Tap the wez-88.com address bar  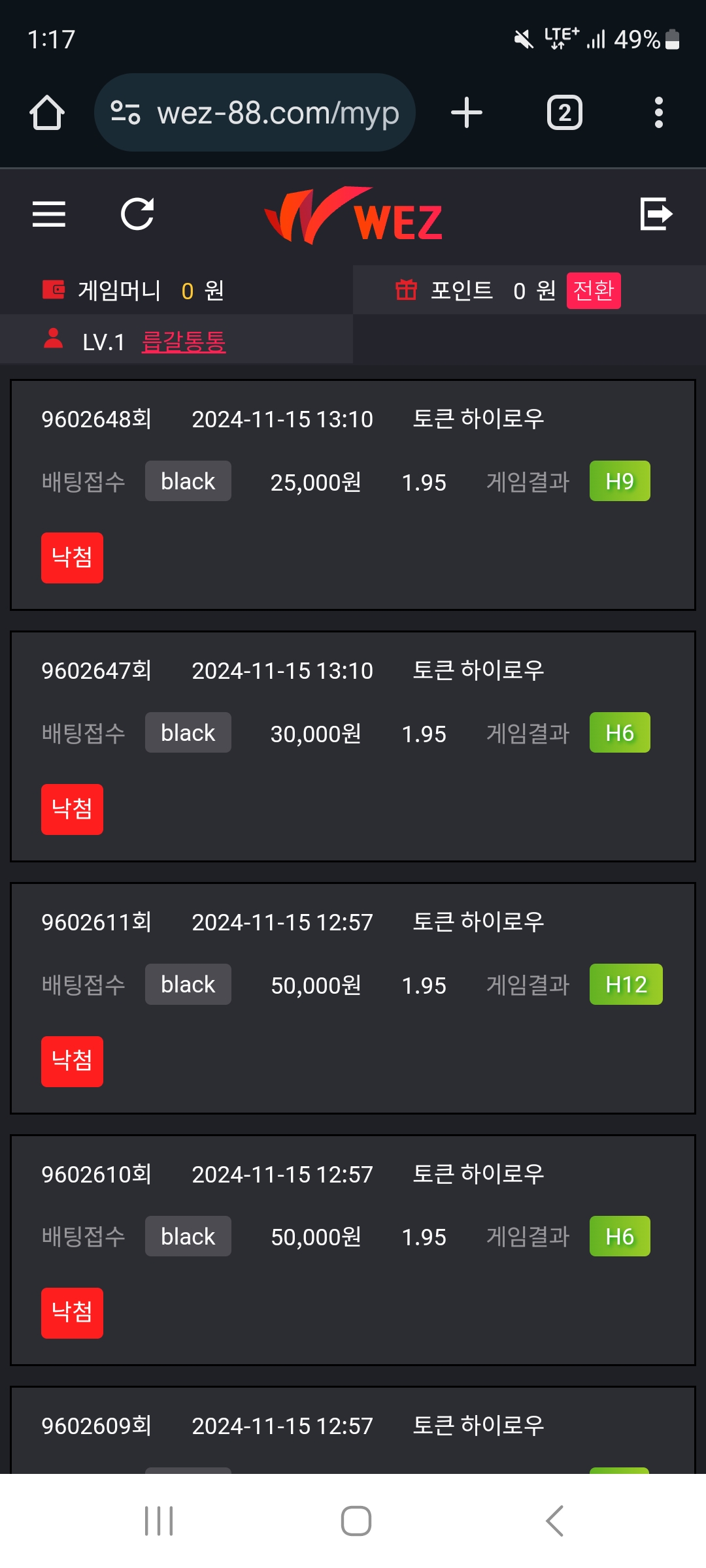point(255,112)
